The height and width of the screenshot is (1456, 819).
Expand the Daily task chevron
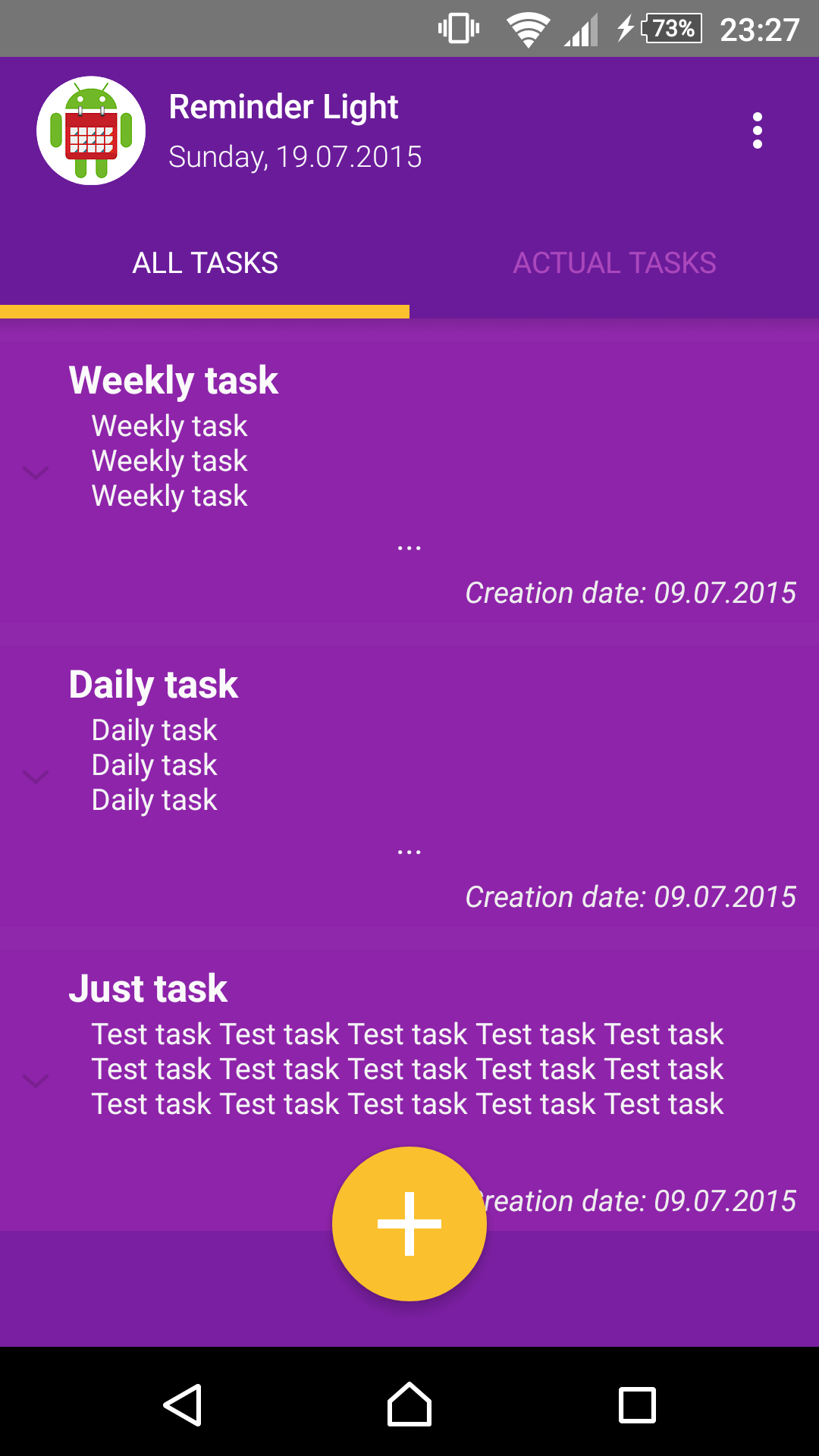36,777
